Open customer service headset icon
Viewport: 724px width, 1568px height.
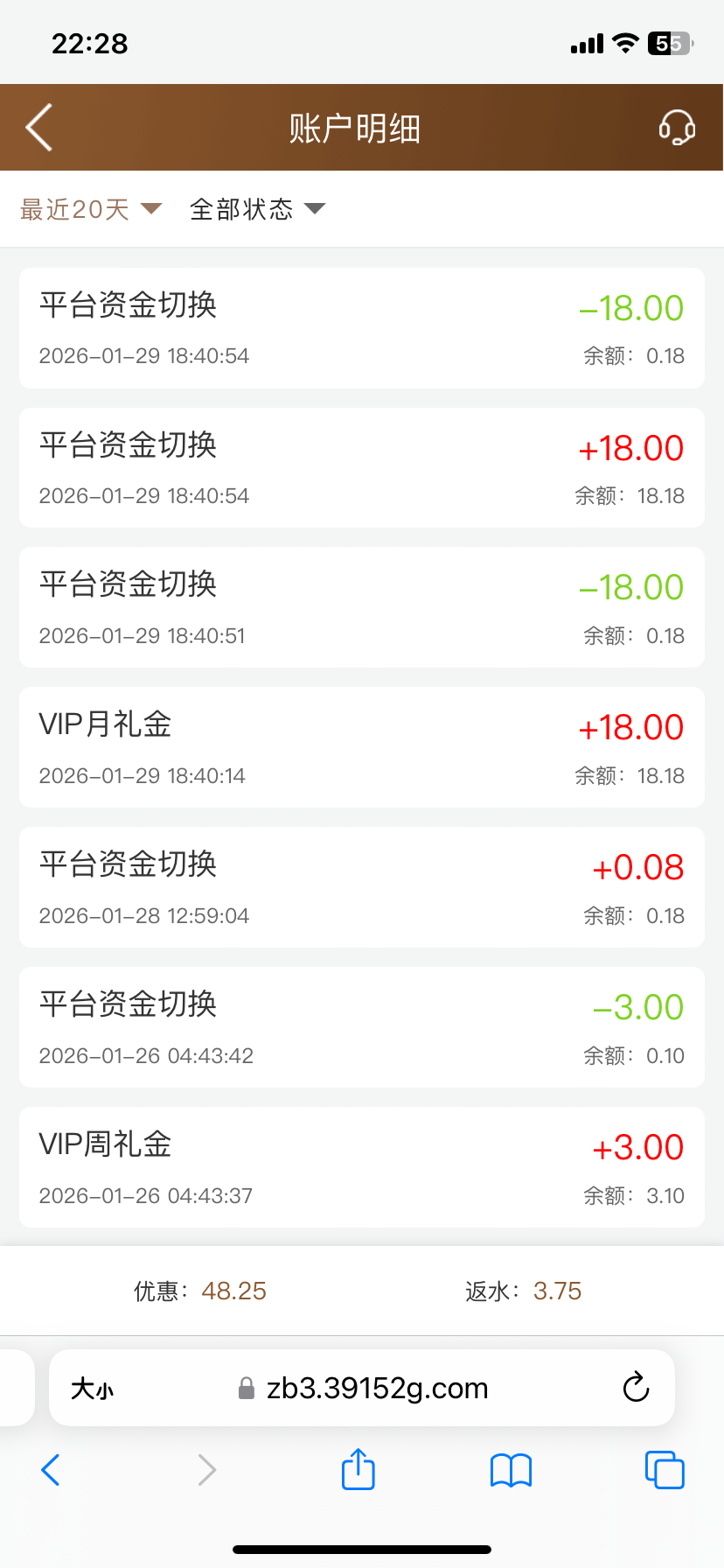tap(677, 128)
